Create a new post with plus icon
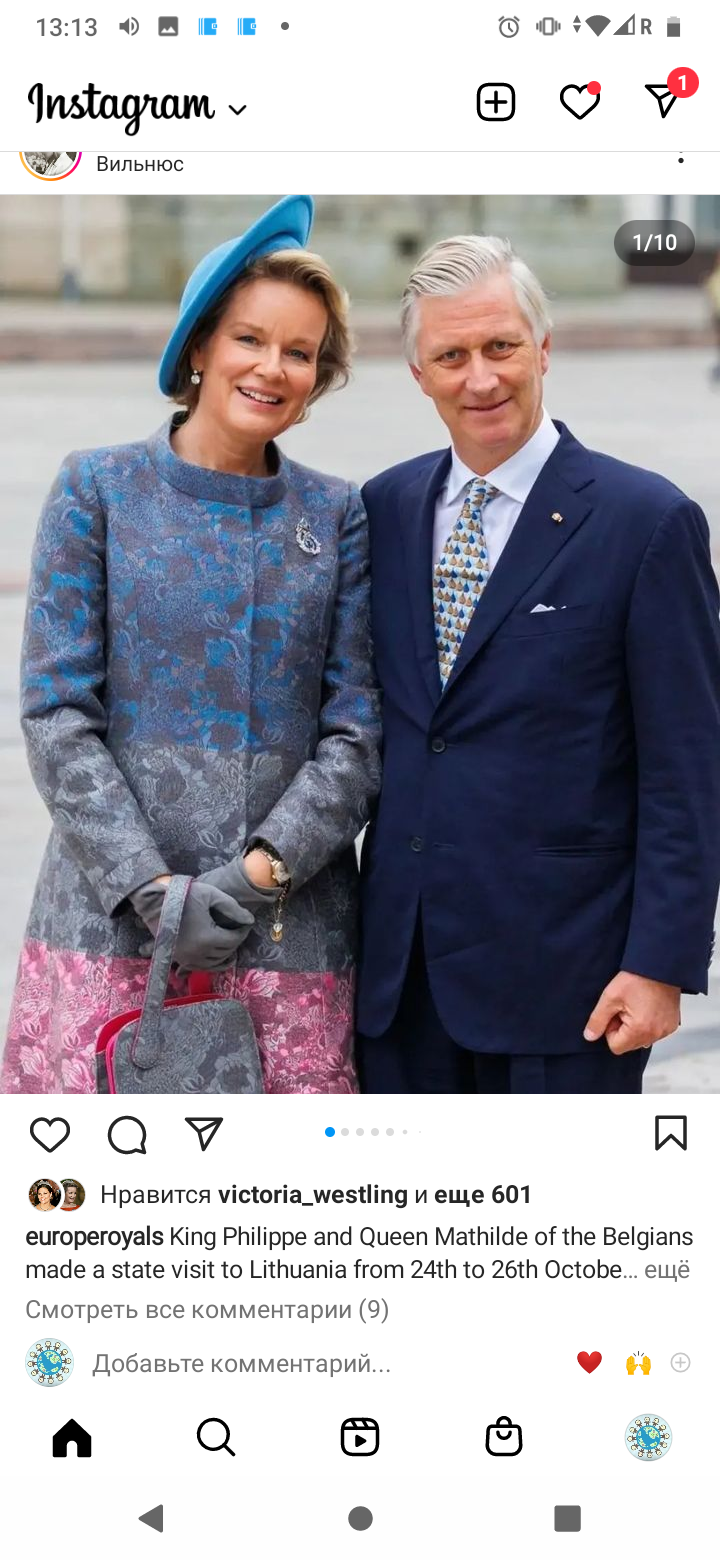The height and width of the screenshot is (1560, 720). pos(495,102)
